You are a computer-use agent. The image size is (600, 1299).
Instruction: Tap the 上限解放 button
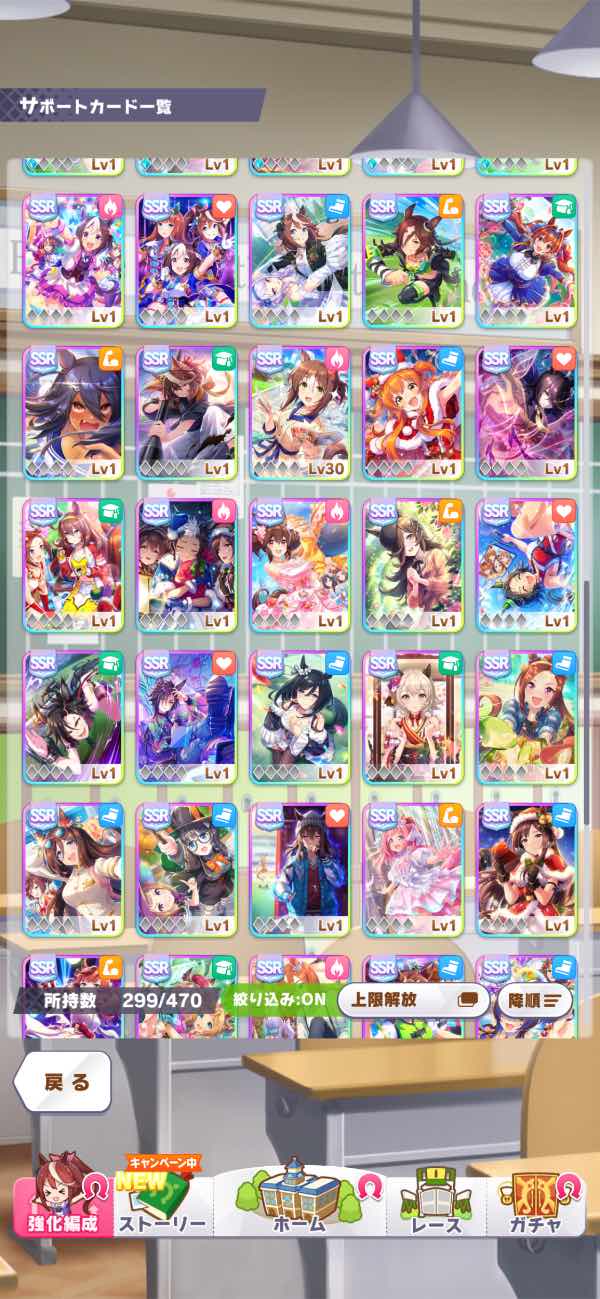[x=412, y=998]
